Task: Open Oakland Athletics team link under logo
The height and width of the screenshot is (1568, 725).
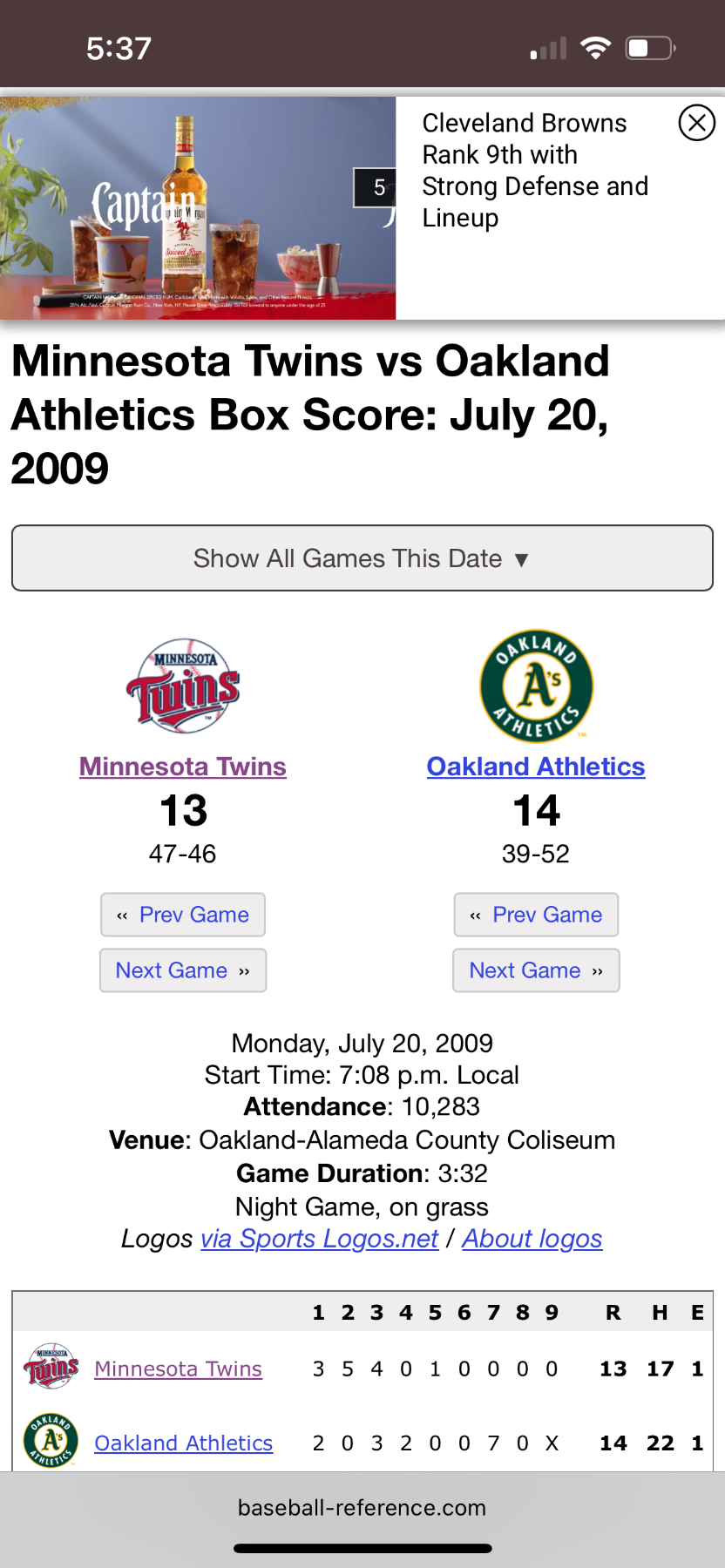Action: (x=536, y=767)
